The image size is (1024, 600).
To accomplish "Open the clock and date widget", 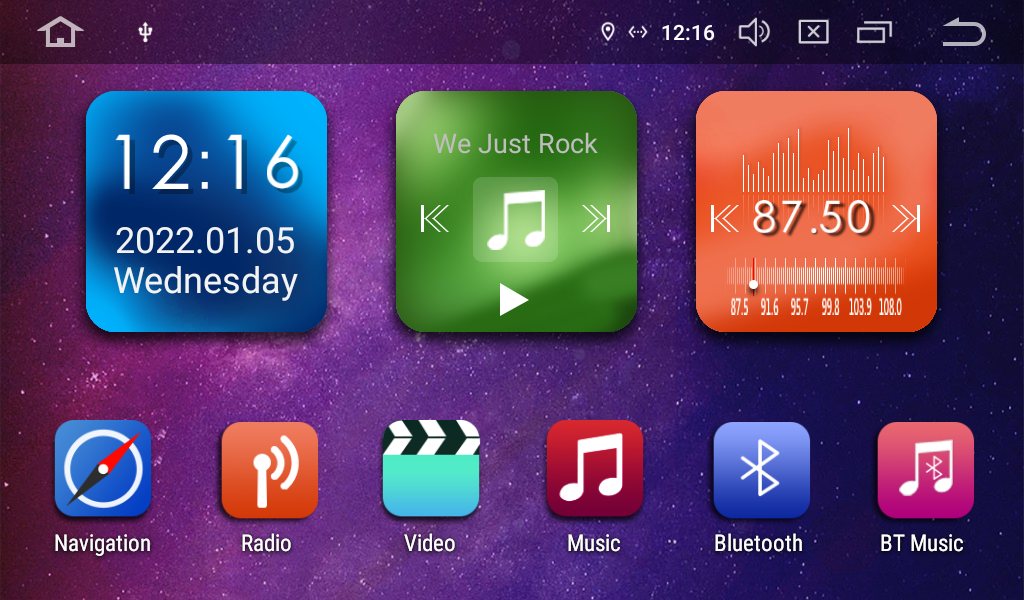I will click(x=206, y=211).
